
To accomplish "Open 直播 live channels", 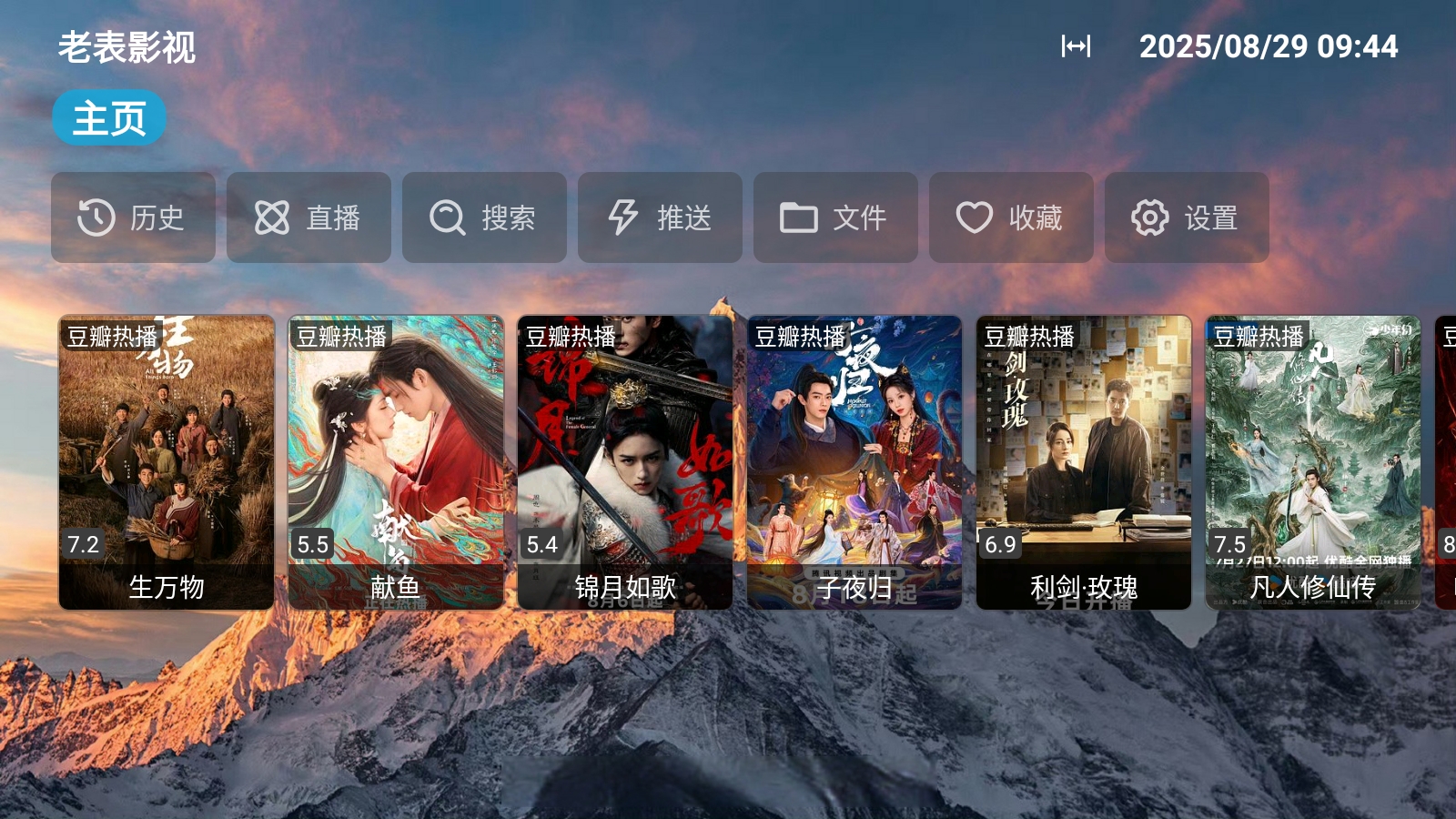I will pos(308,217).
